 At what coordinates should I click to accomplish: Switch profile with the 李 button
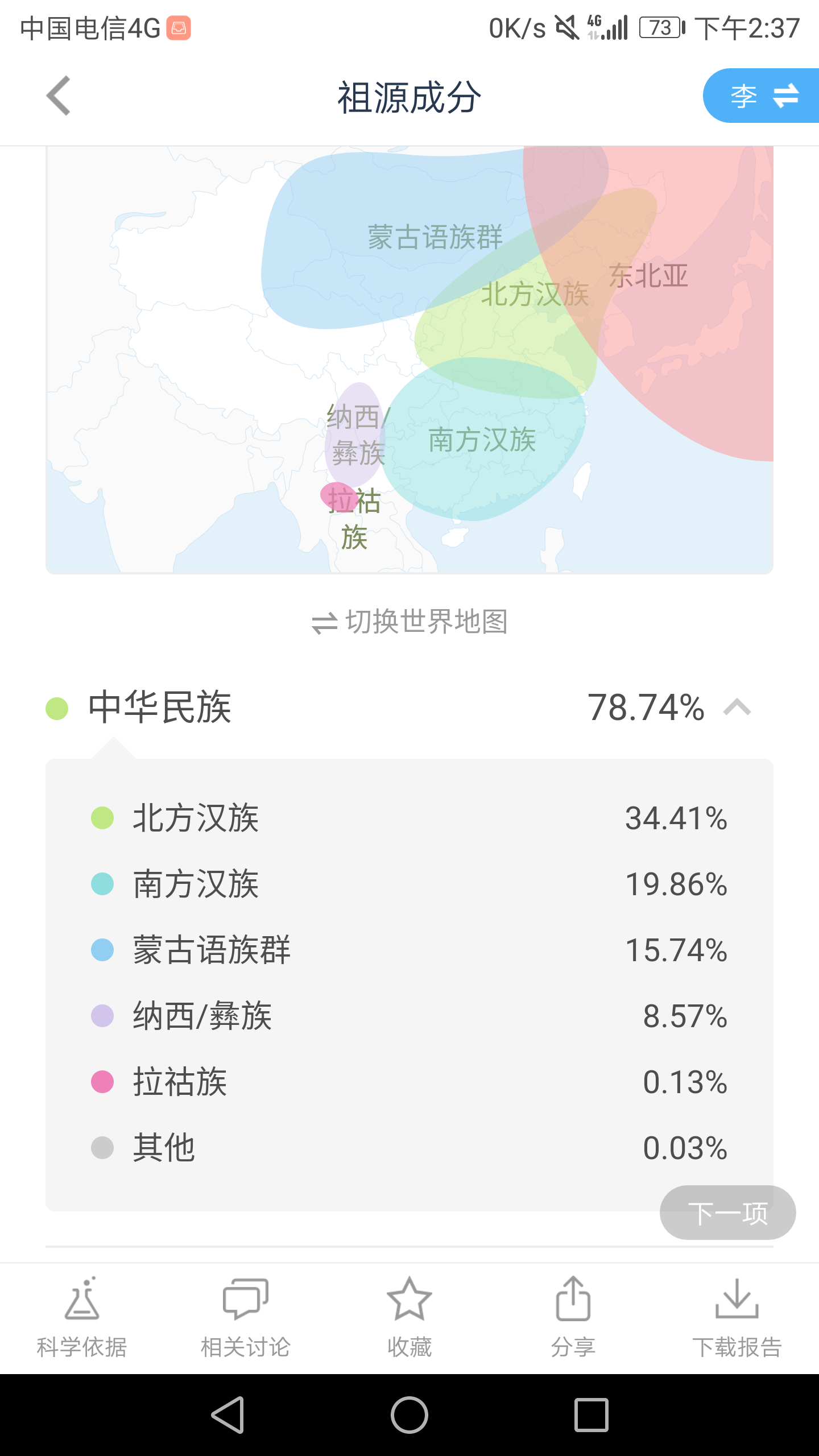[x=761, y=96]
